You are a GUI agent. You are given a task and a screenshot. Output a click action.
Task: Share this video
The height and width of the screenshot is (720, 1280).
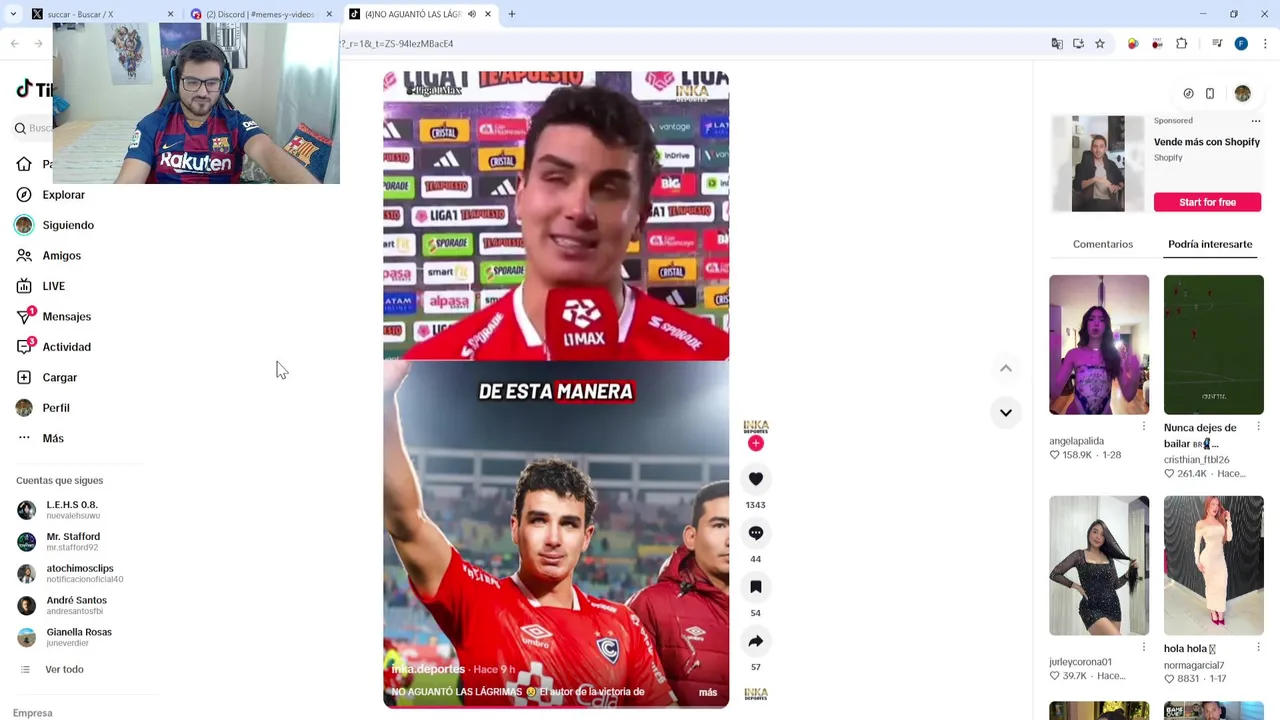756,641
